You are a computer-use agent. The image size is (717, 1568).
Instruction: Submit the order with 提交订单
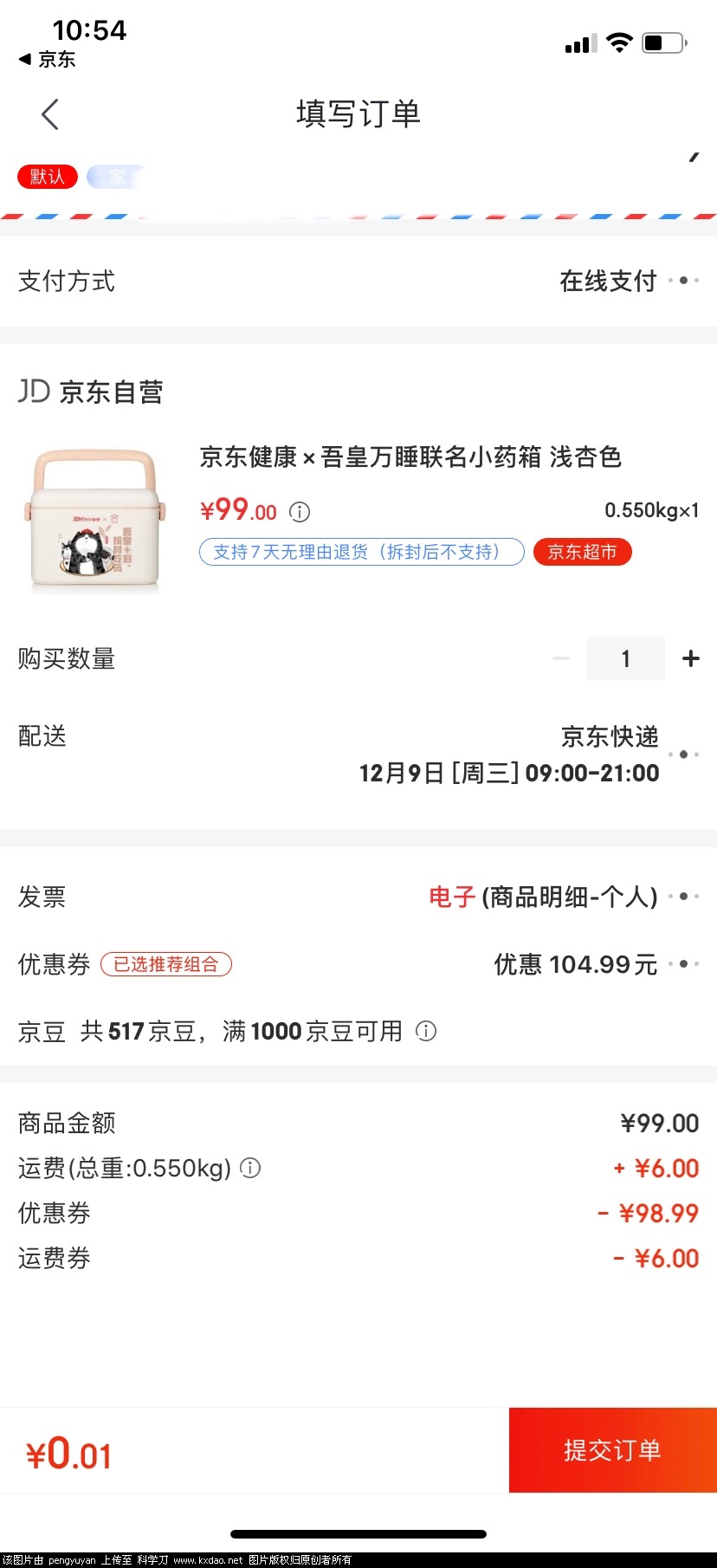click(x=612, y=1449)
